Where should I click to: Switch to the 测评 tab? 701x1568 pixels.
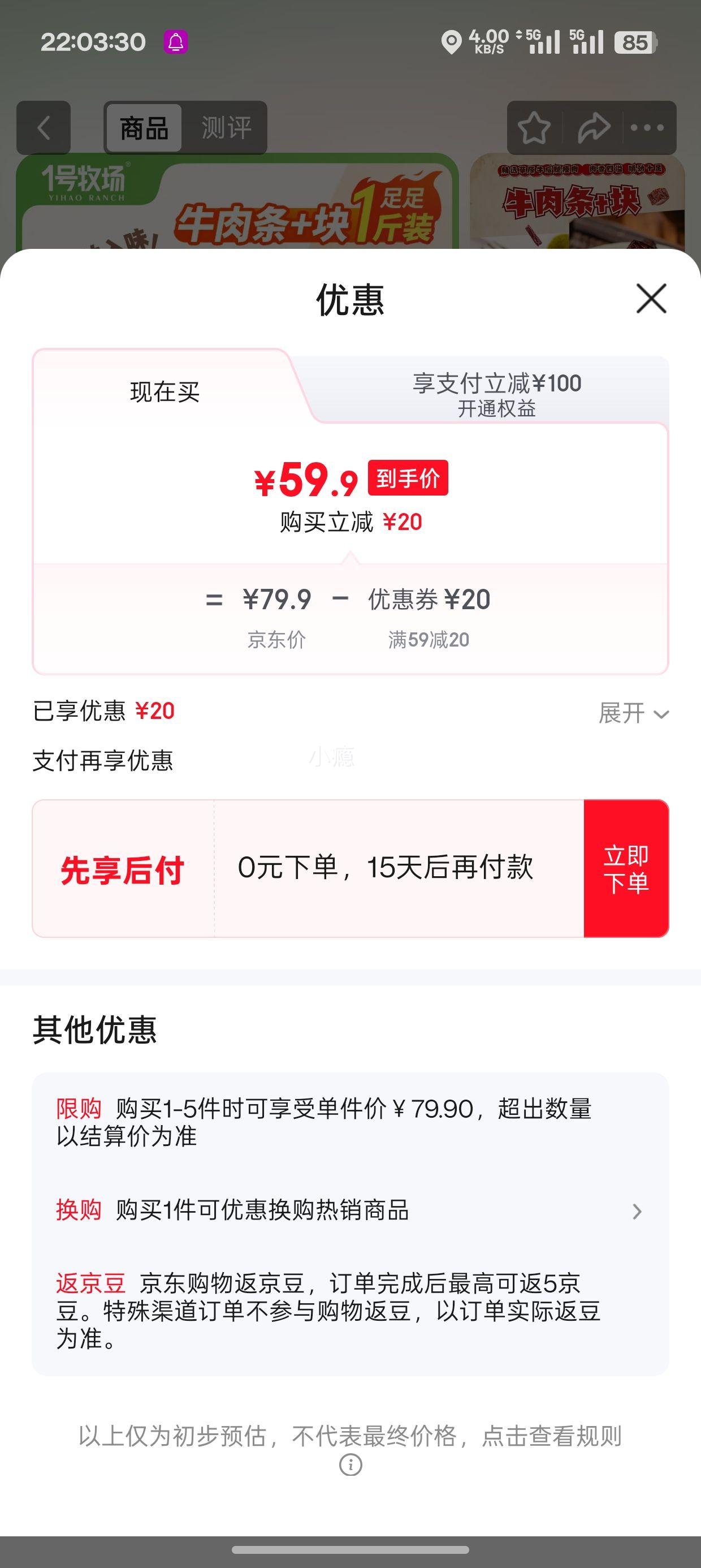225,127
